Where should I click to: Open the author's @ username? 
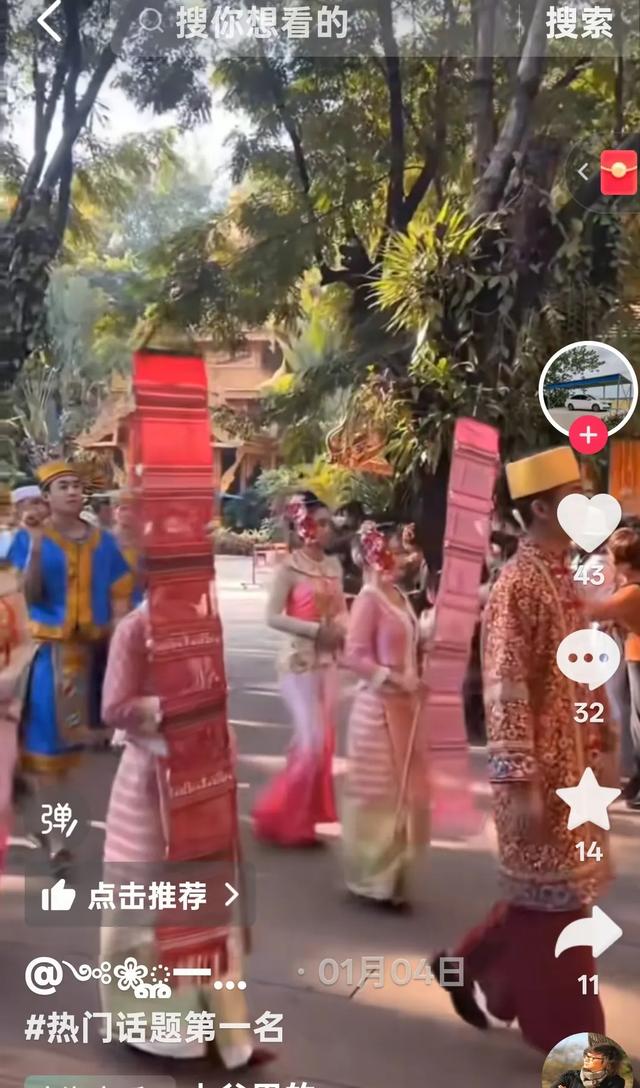coord(136,977)
